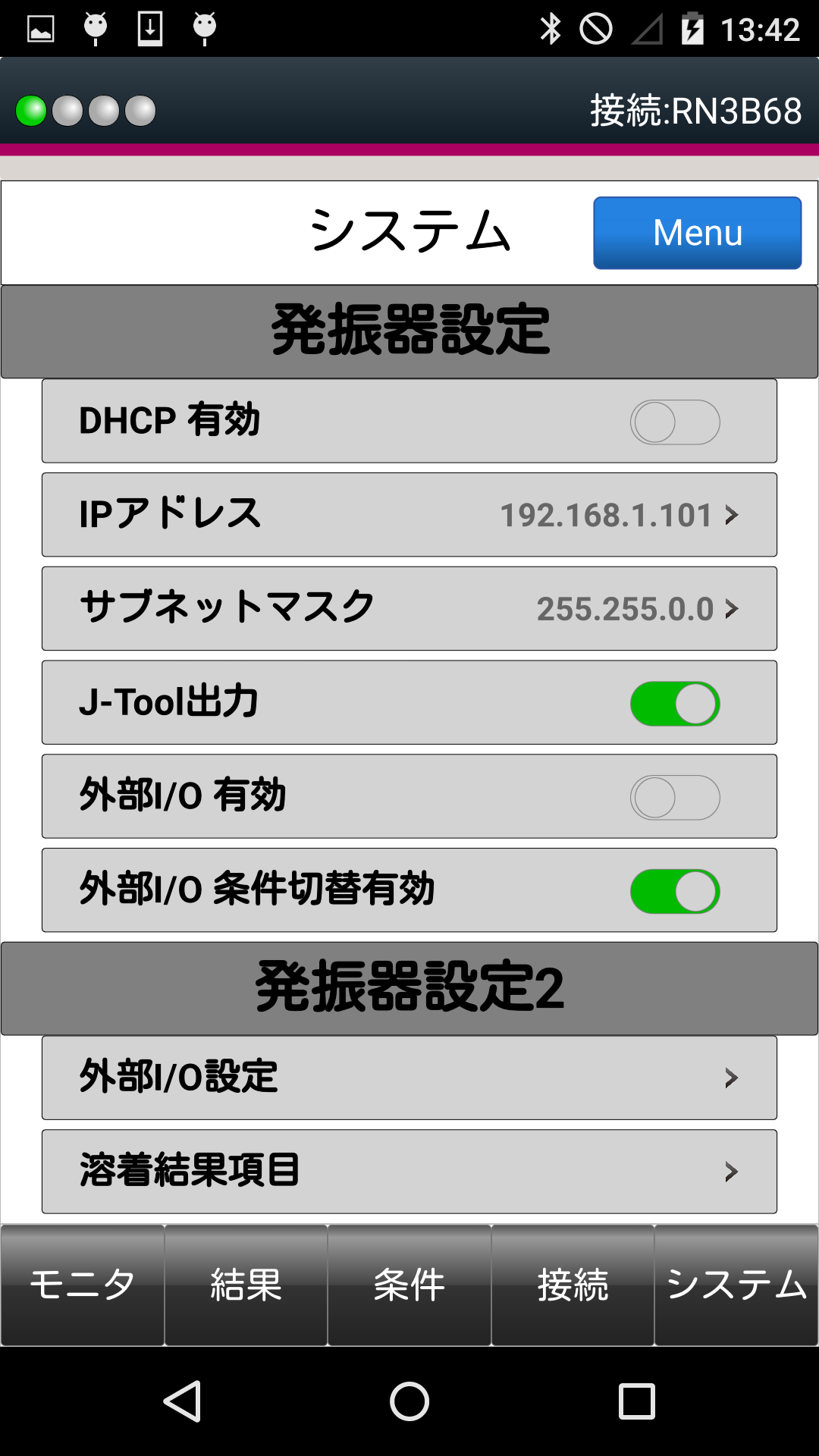Open 外部I/O設定 row

coord(409,1078)
